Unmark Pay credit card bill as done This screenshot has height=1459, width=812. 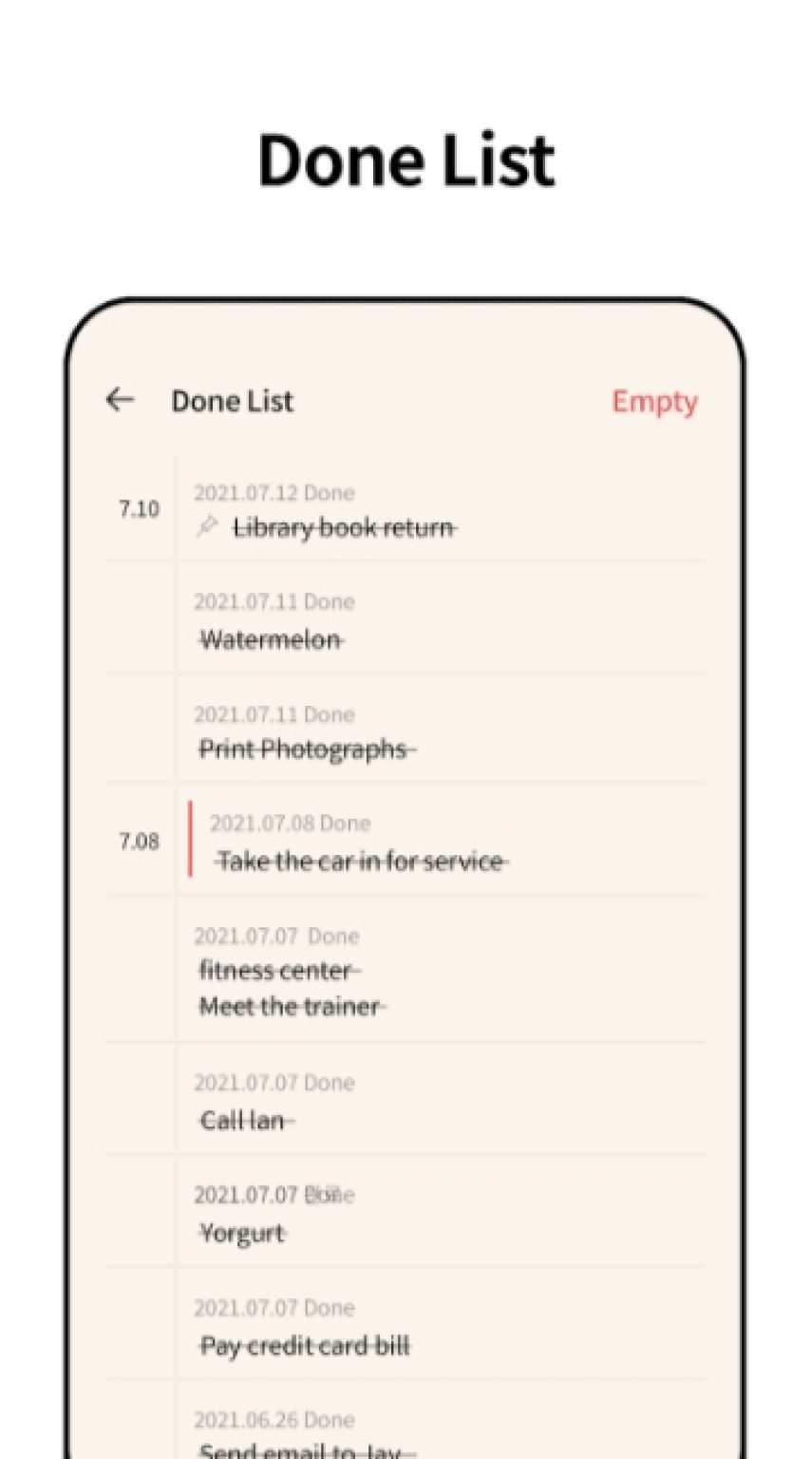[304, 1346]
